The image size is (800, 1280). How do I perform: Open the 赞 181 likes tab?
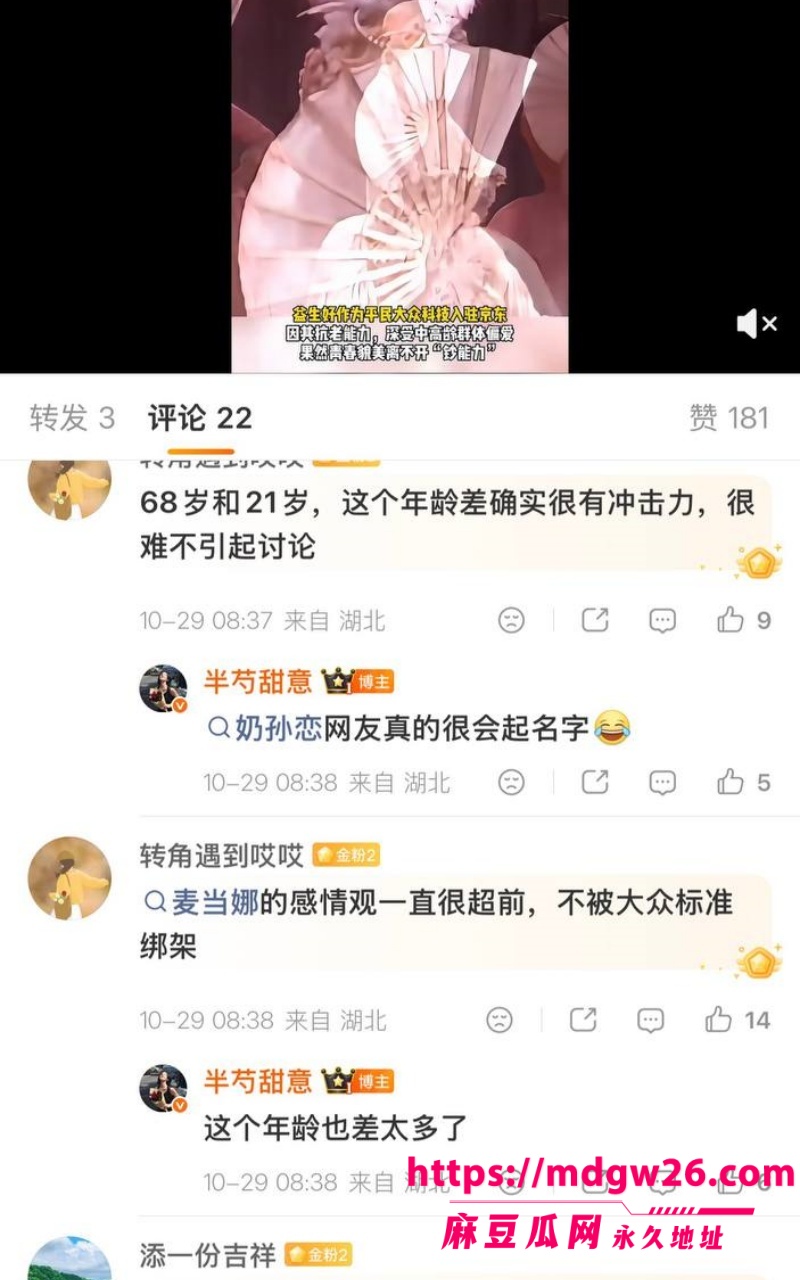pos(729,418)
